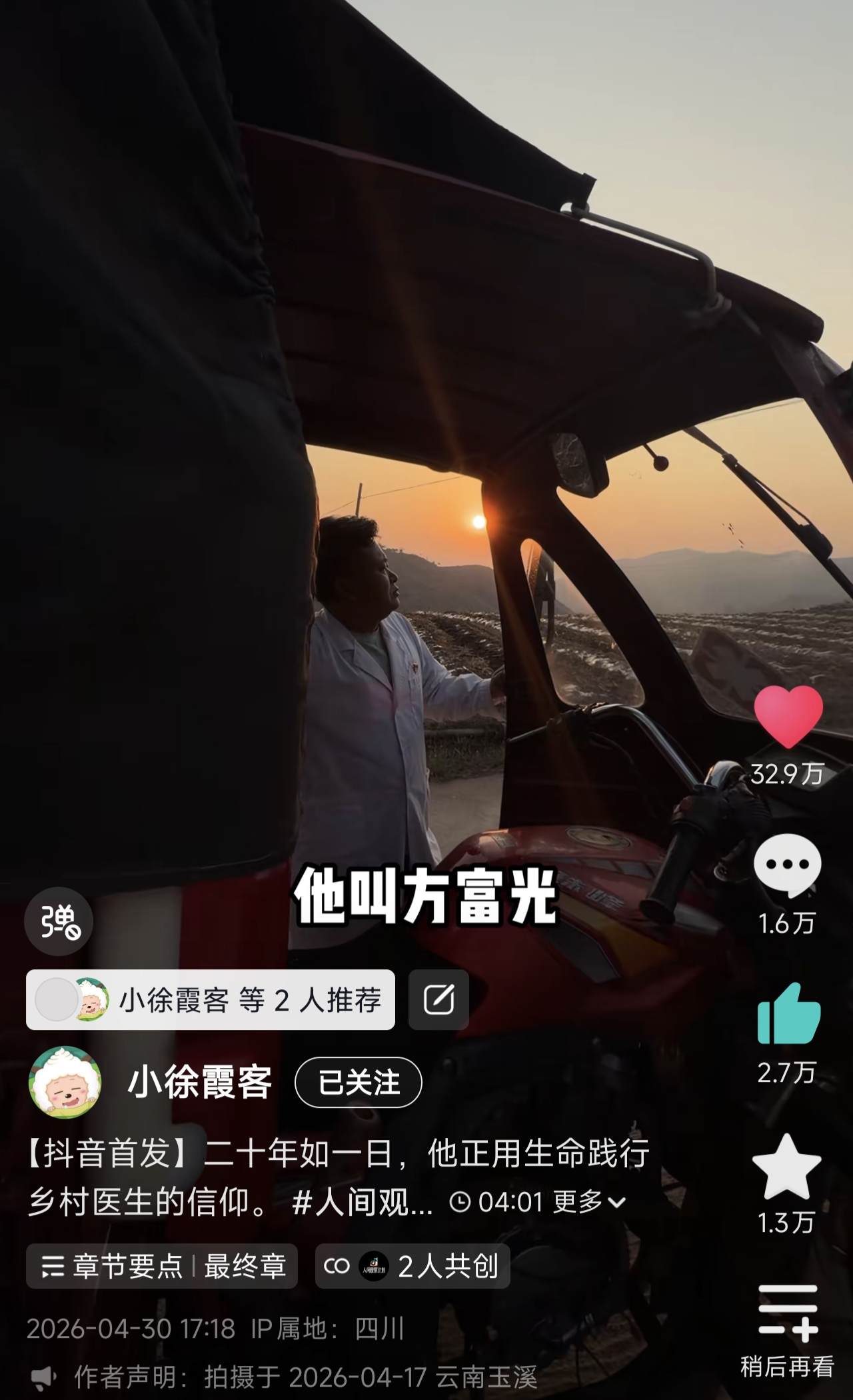
Task: Open 小徐霞客's profile avatar
Action: [65, 1082]
